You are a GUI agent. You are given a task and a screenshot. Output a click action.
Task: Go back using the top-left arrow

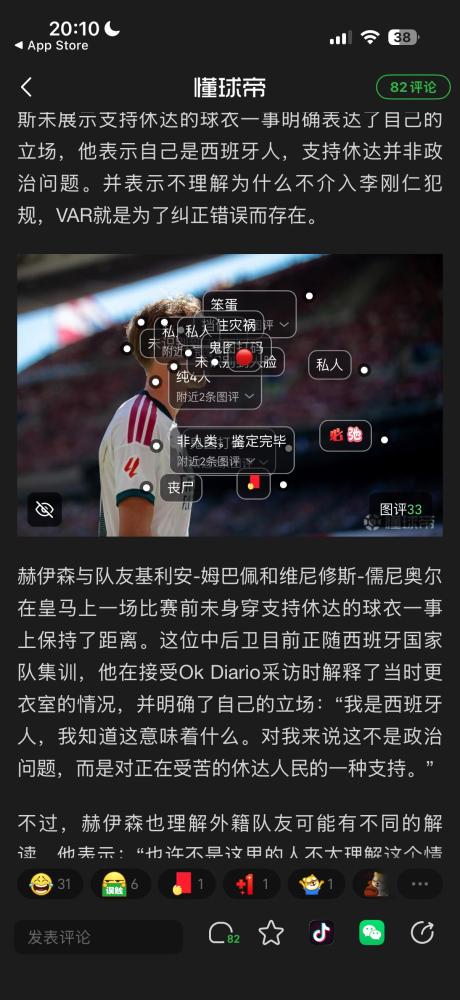tap(26, 87)
